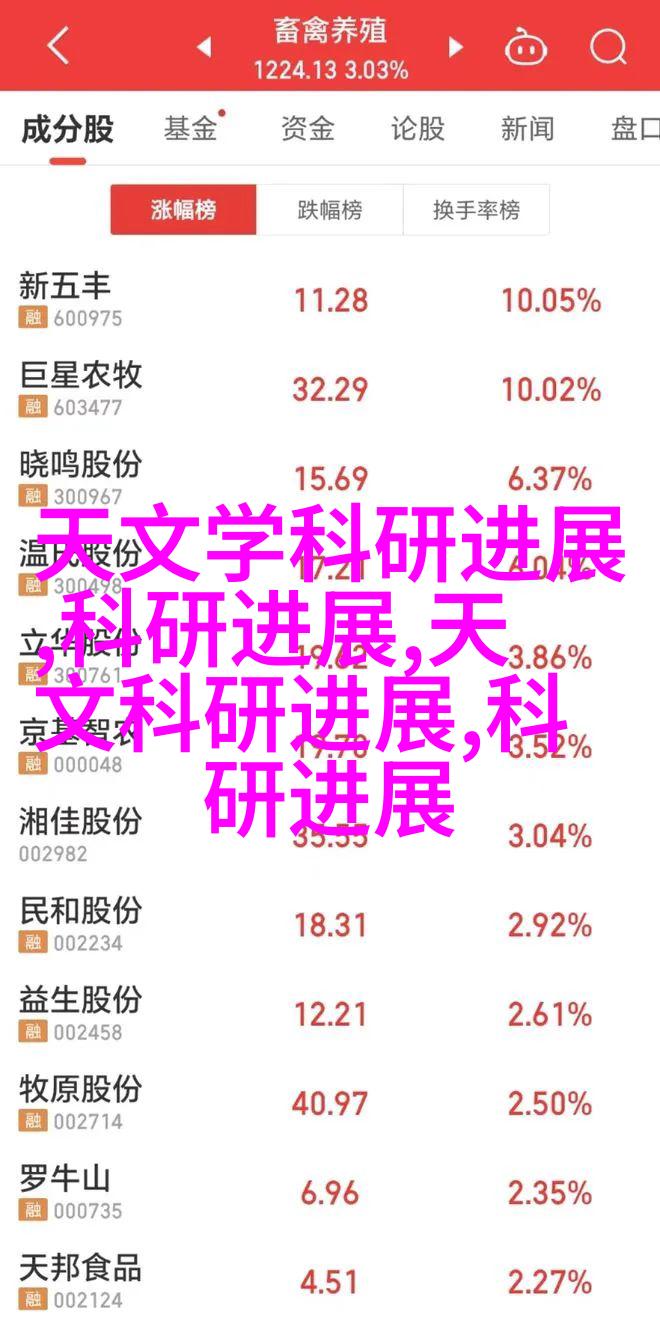Viewport: 660px width, 1321px height.
Task: Open the 论股 tab
Action: tap(418, 129)
